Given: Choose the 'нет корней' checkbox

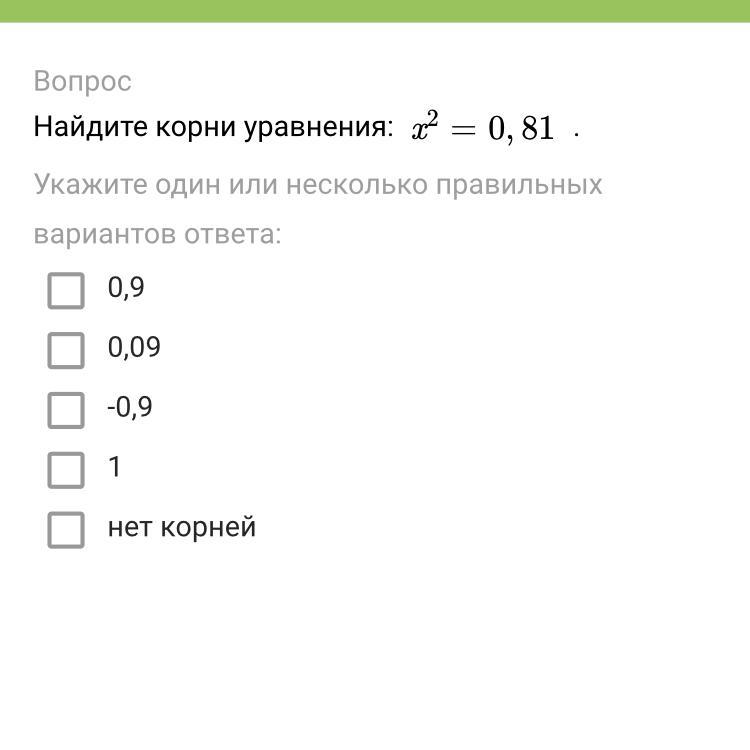Looking at the screenshot, I should (x=66, y=529).
